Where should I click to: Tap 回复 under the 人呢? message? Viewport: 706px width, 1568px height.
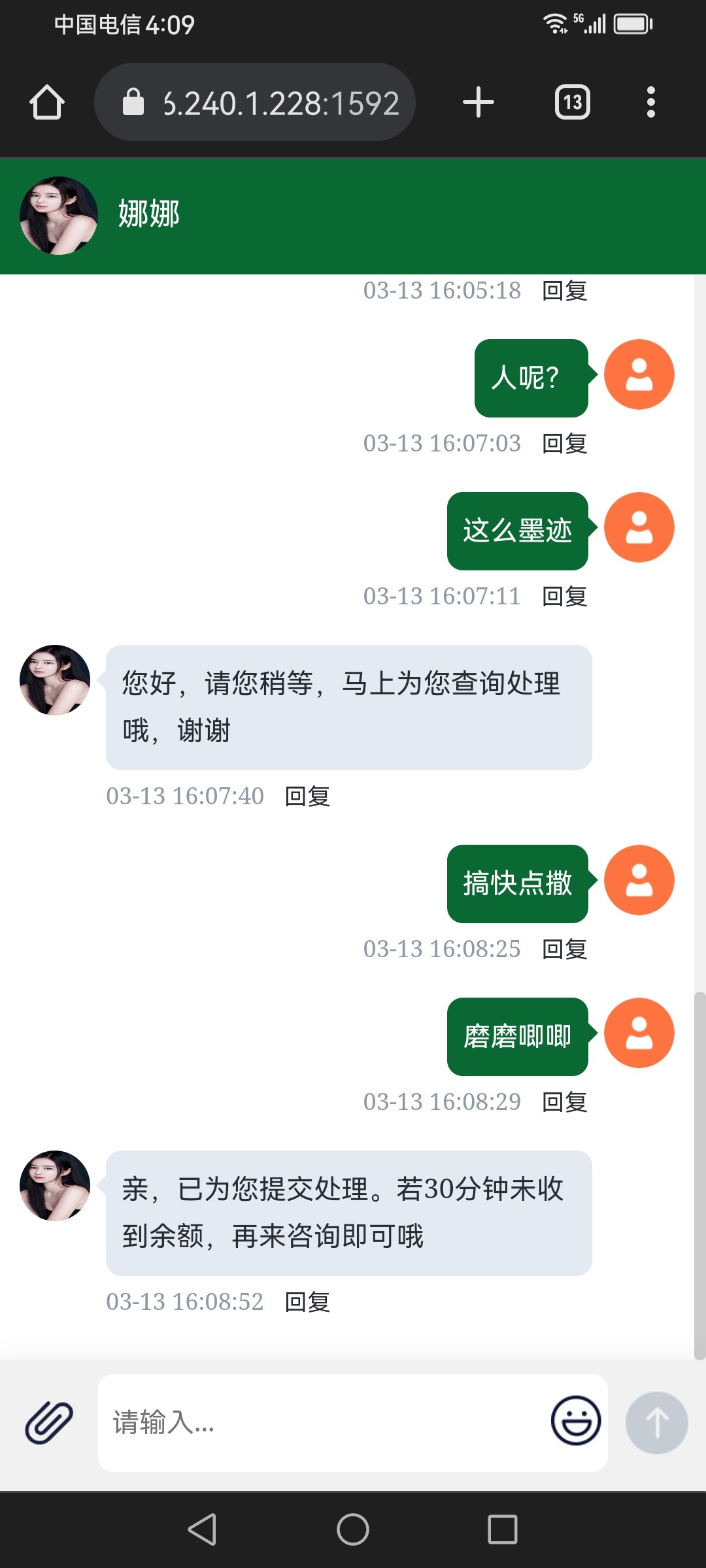point(565,444)
